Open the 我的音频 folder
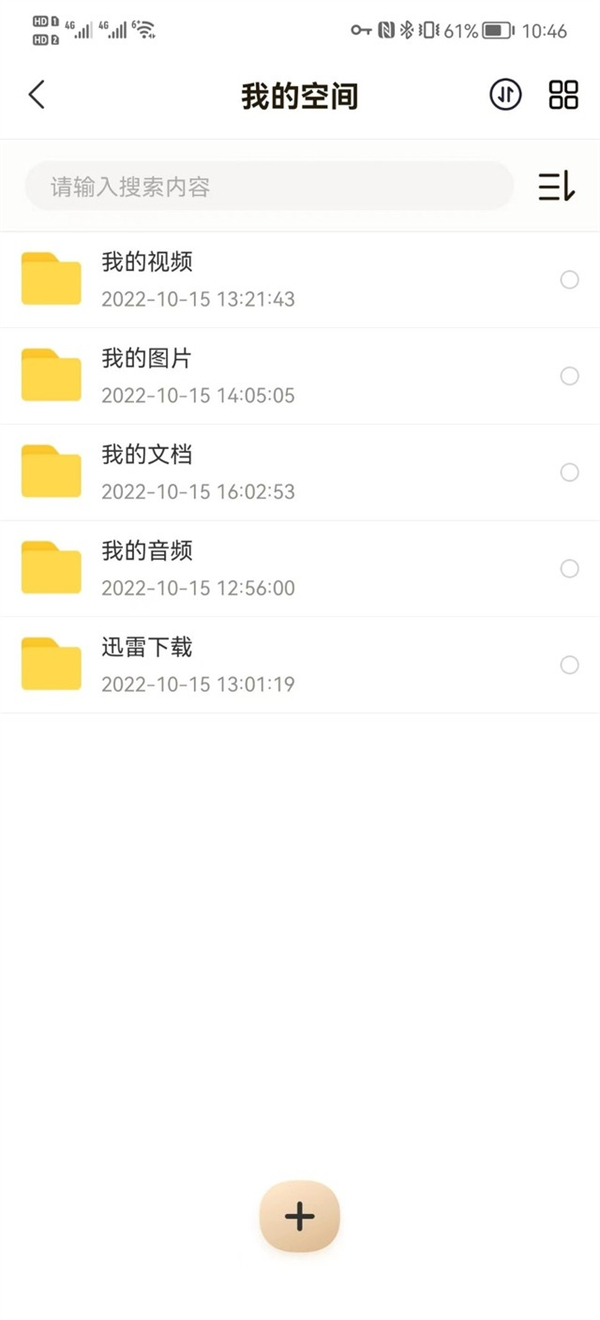Viewport: 600px width, 1320px height. pos(200,568)
